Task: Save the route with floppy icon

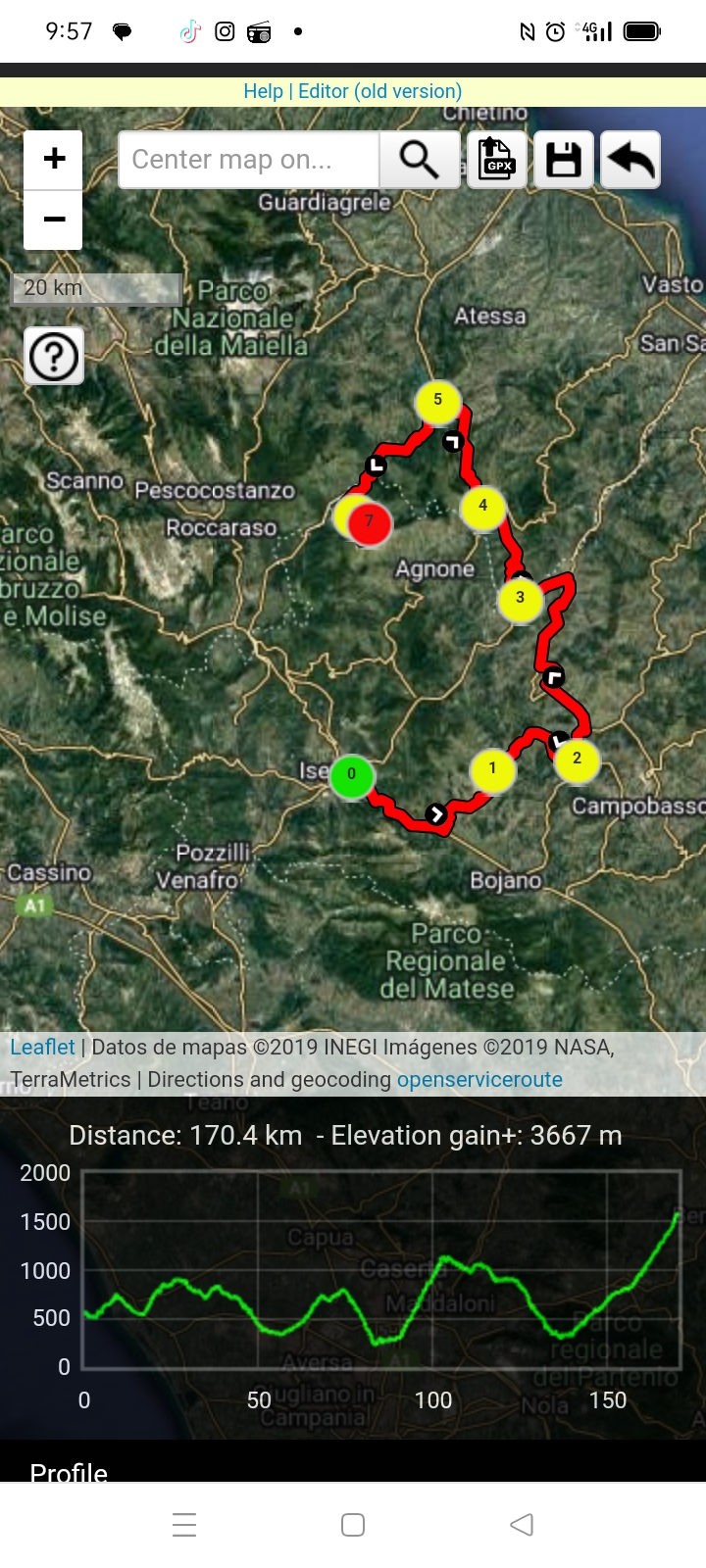Action: (563, 160)
